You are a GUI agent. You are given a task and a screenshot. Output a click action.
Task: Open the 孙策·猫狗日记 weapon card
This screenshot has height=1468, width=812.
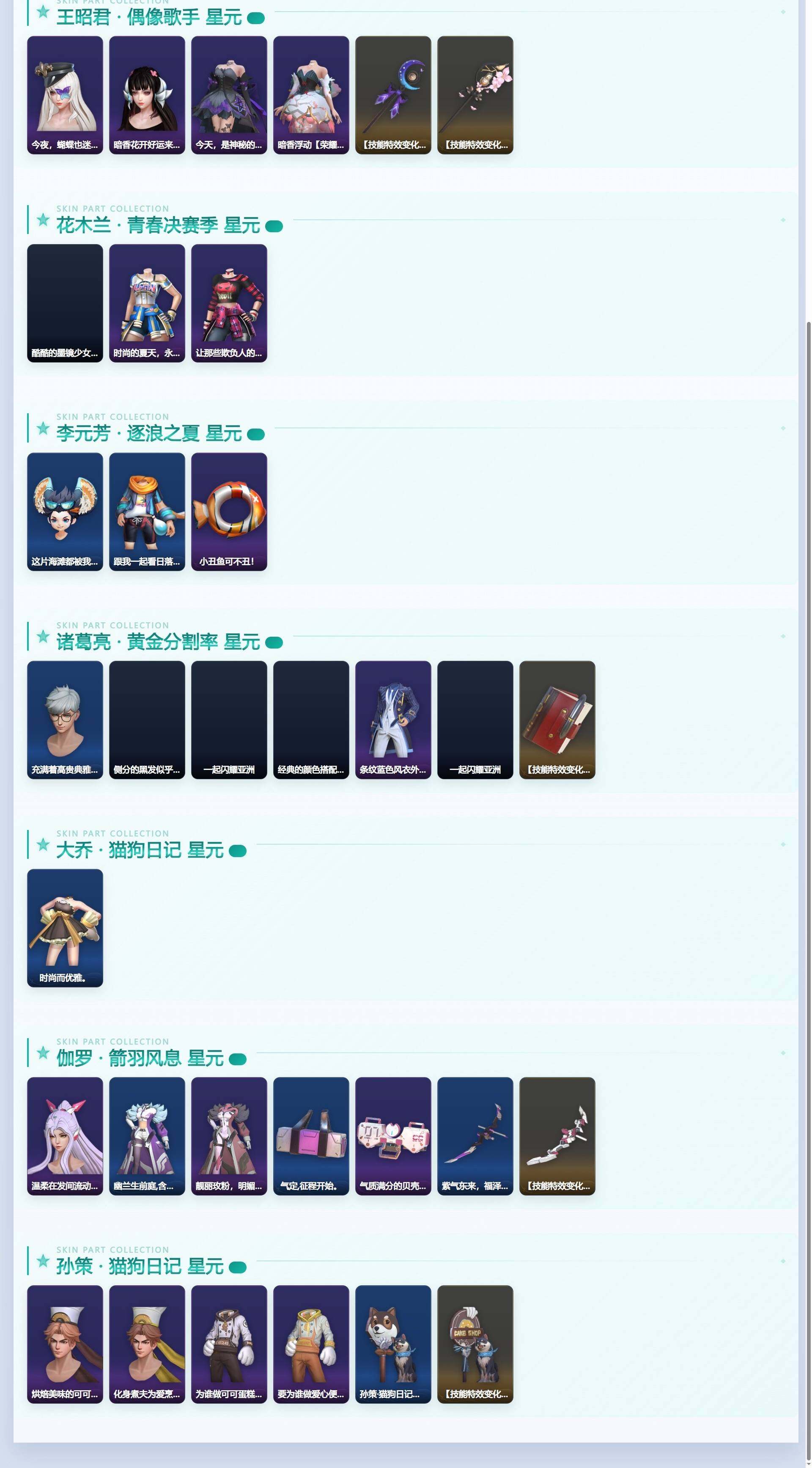point(393,1344)
